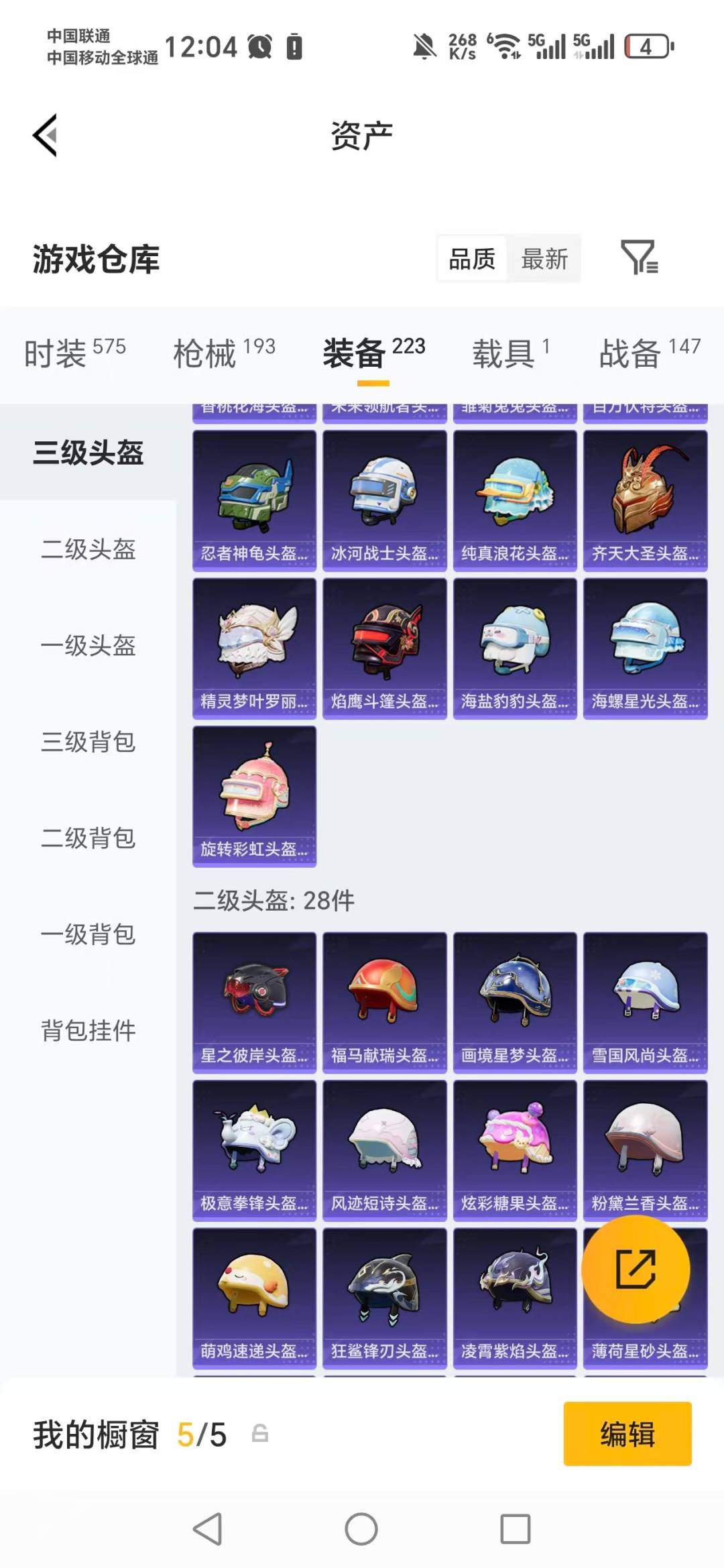Image resolution: width=724 pixels, height=1568 pixels.
Task: Expand the 一级背包 category
Action: pyautogui.click(x=88, y=935)
